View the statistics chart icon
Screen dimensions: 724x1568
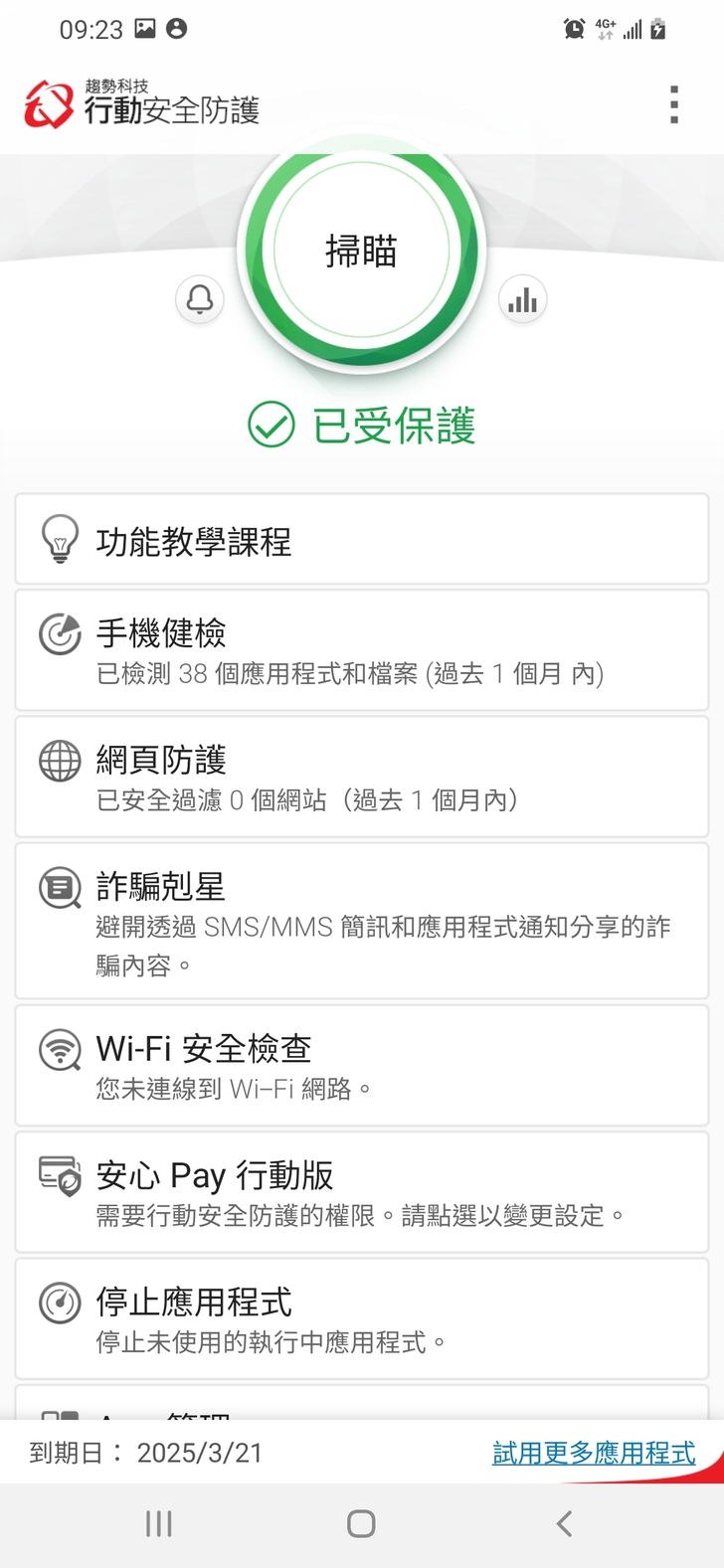point(522,299)
